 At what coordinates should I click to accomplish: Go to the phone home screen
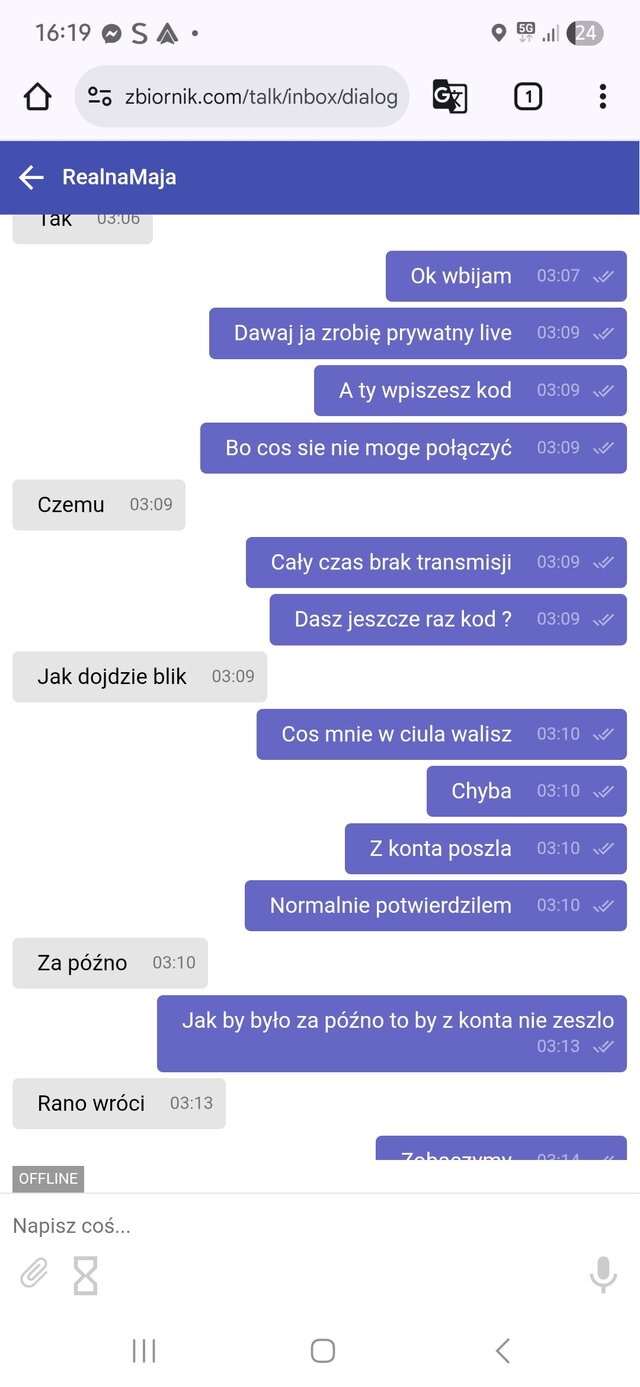pos(322,1351)
